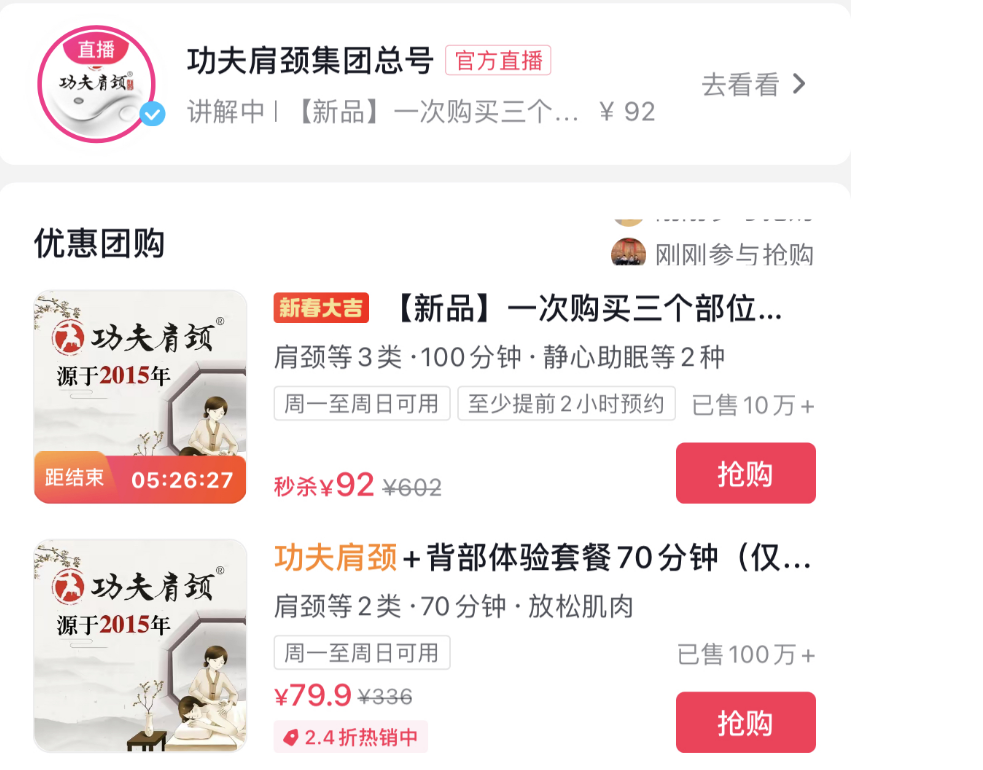The width and height of the screenshot is (983, 770).
Task: Tap 去看看 to view the live stream
Action: tap(752, 86)
